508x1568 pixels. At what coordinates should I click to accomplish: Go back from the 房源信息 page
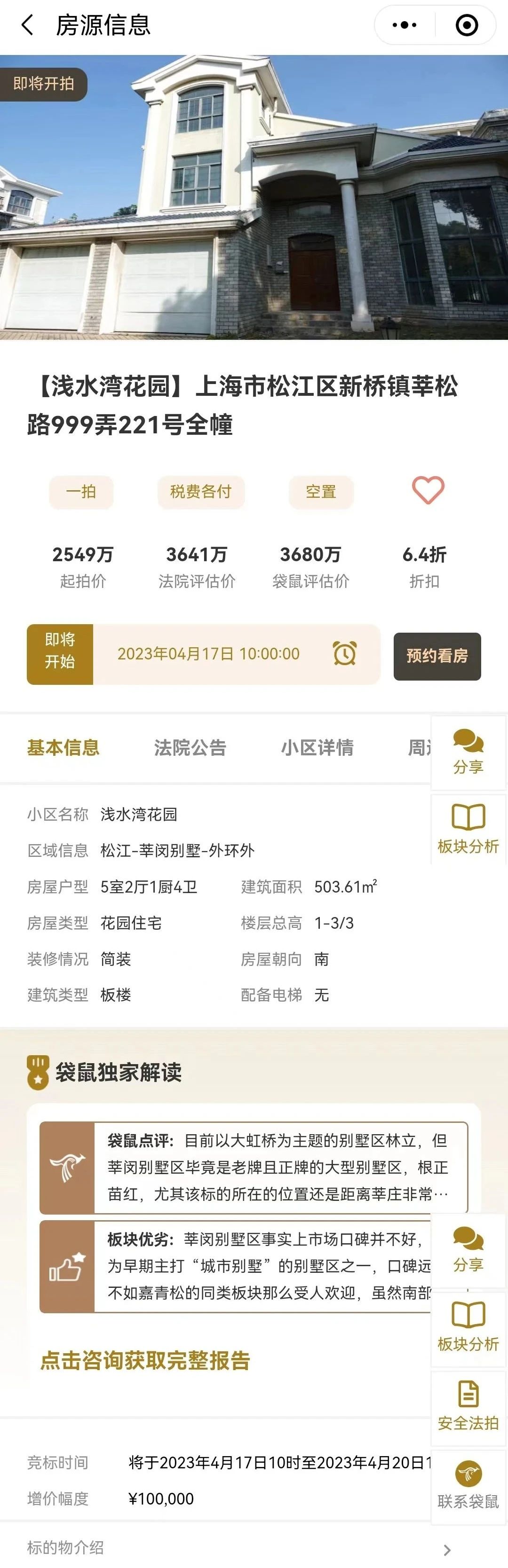click(x=27, y=25)
